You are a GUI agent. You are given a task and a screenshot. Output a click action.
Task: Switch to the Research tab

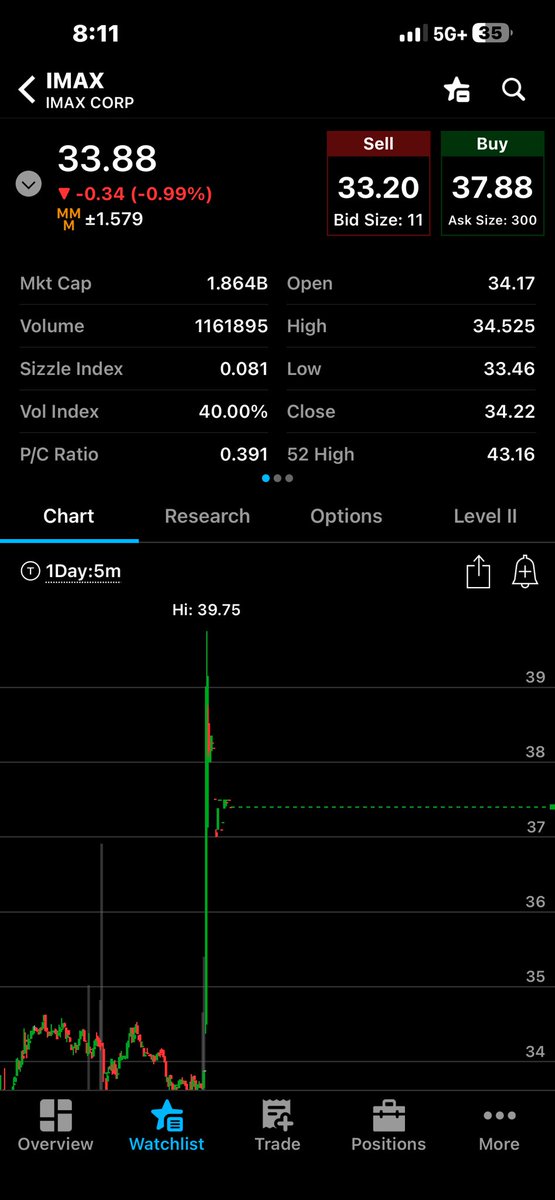coord(207,516)
